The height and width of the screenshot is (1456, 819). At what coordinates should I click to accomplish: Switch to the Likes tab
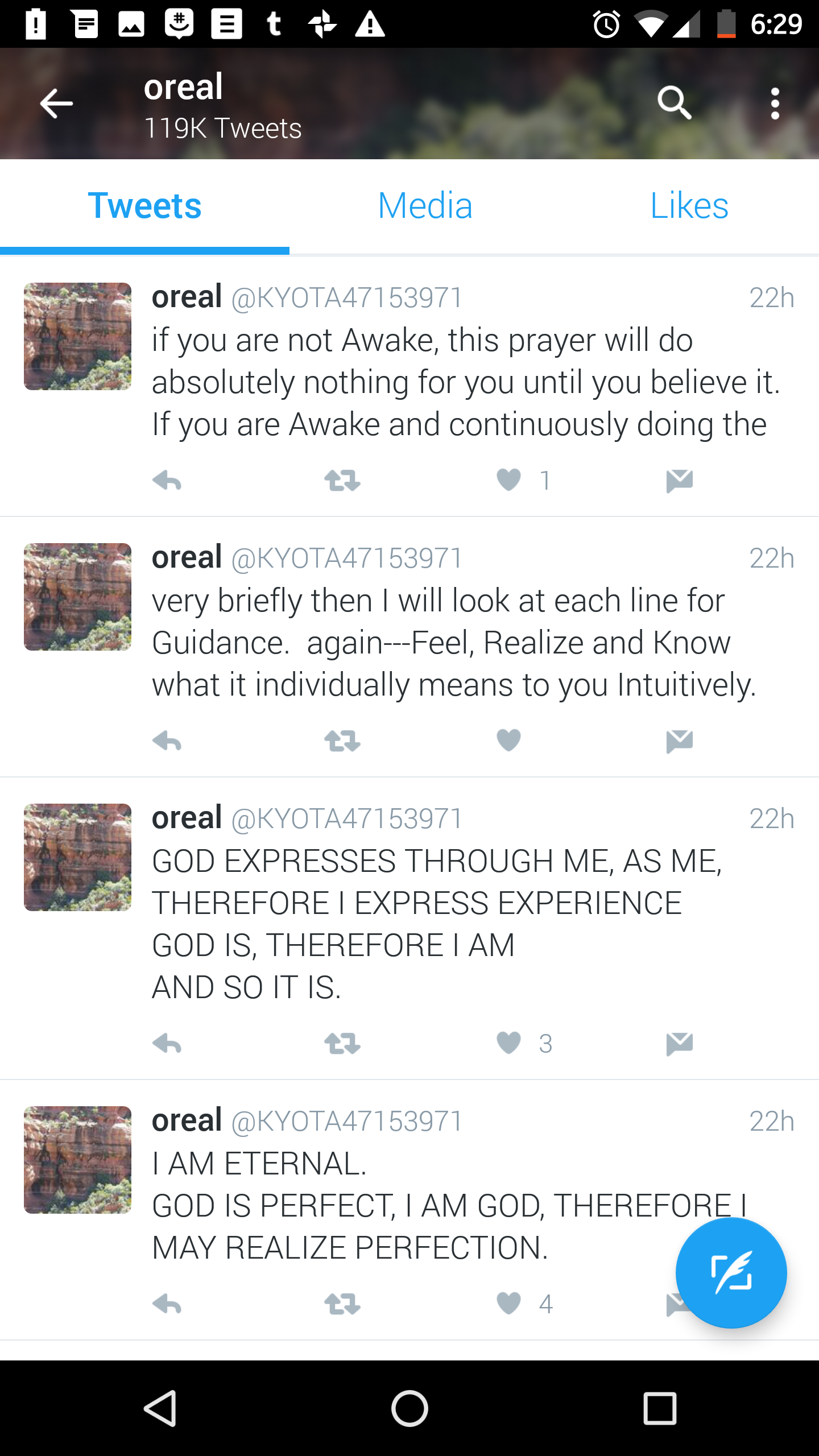click(689, 206)
